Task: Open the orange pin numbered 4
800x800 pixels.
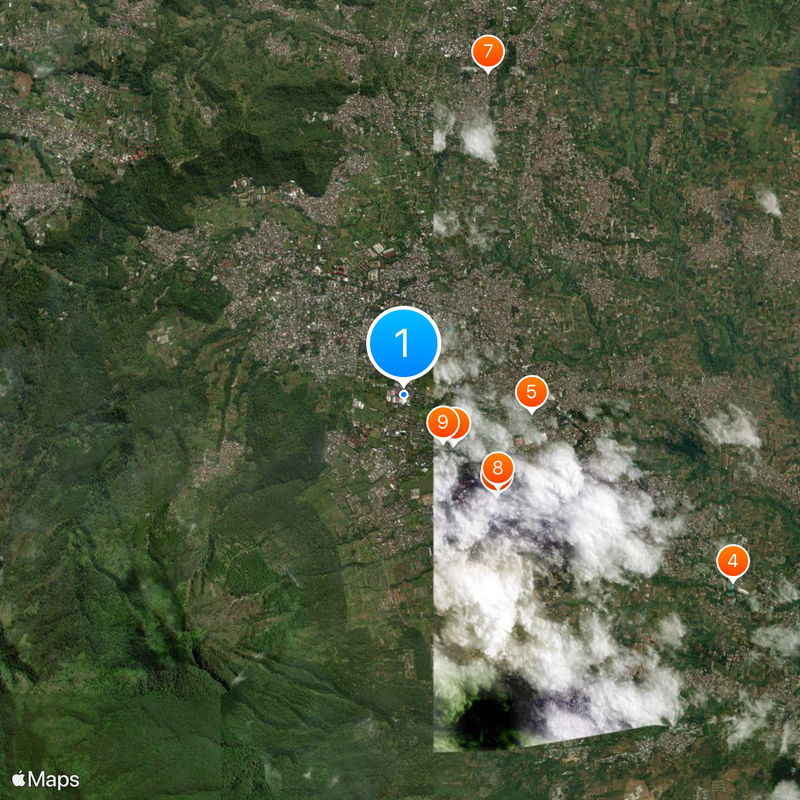Action: [733, 561]
